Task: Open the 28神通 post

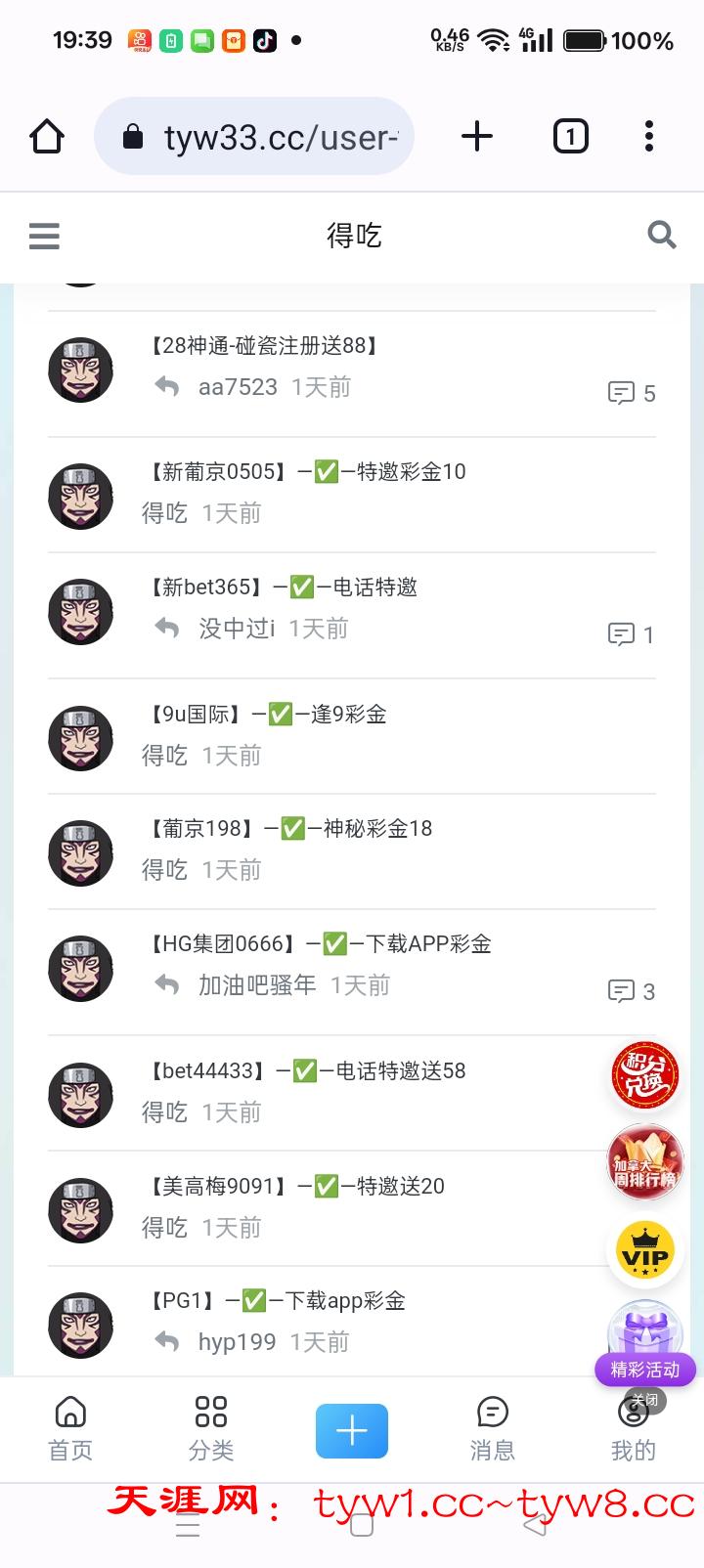Action: pos(264,345)
